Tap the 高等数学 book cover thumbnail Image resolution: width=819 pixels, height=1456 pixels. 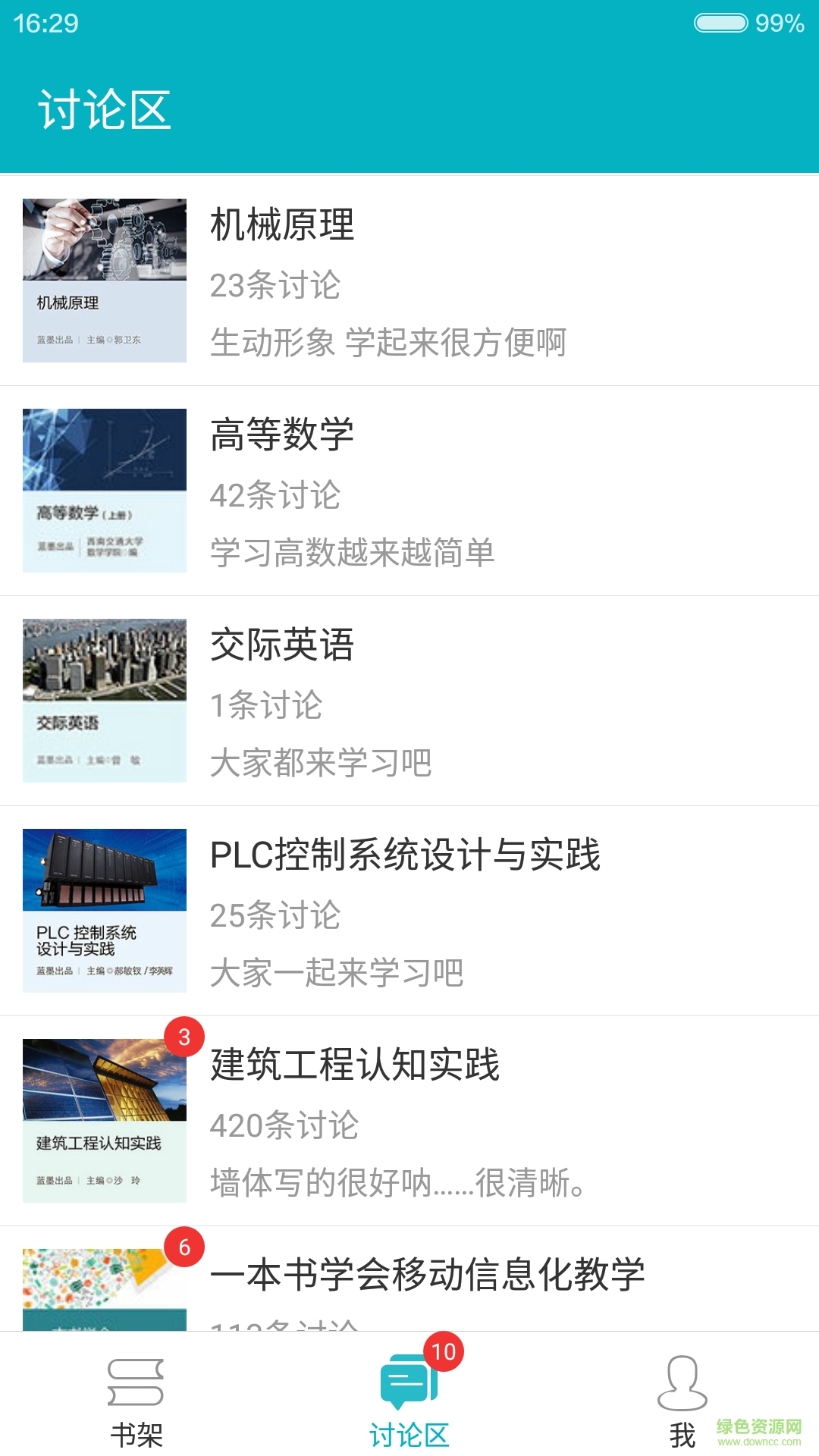pyautogui.click(x=104, y=489)
